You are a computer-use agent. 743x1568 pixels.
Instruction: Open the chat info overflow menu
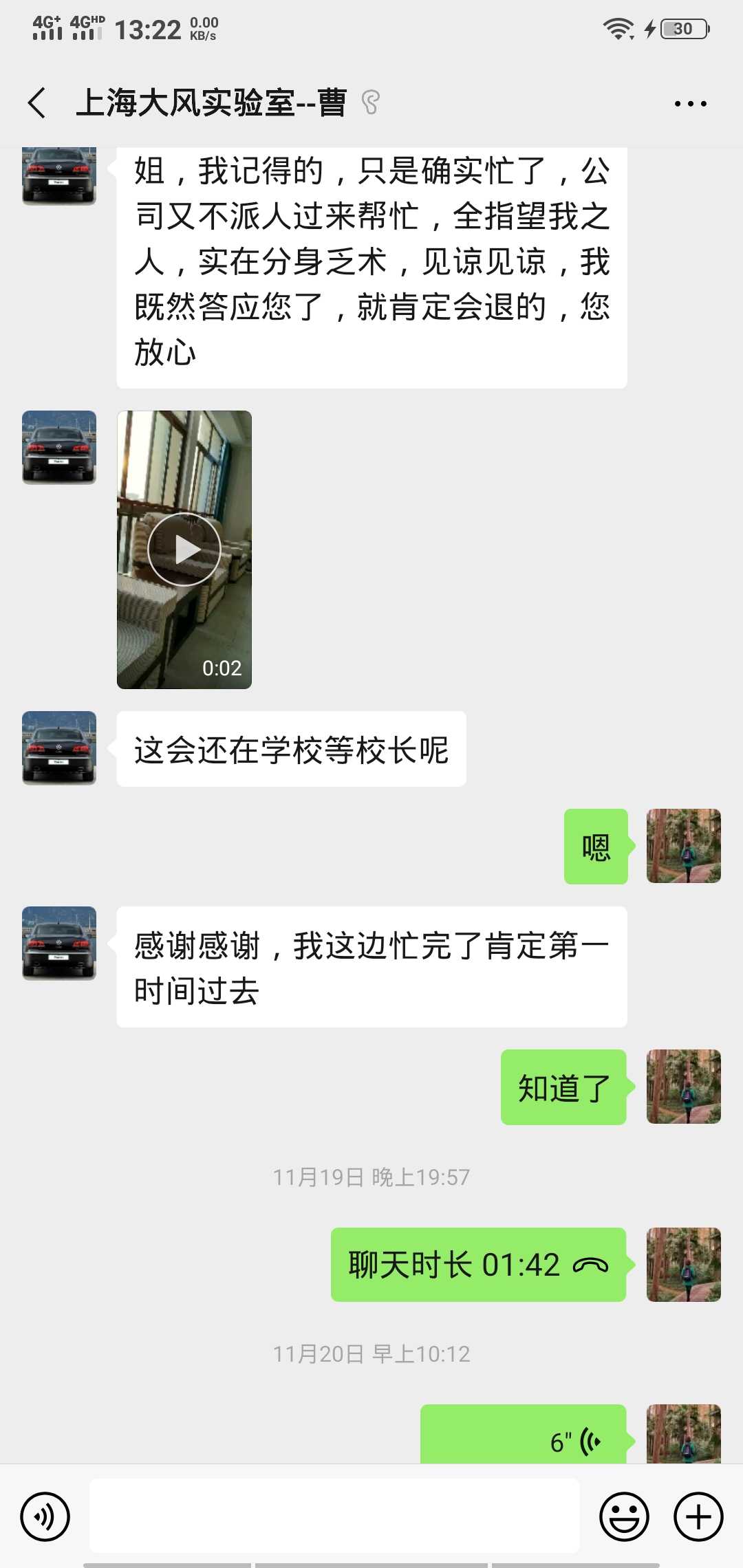[690, 104]
